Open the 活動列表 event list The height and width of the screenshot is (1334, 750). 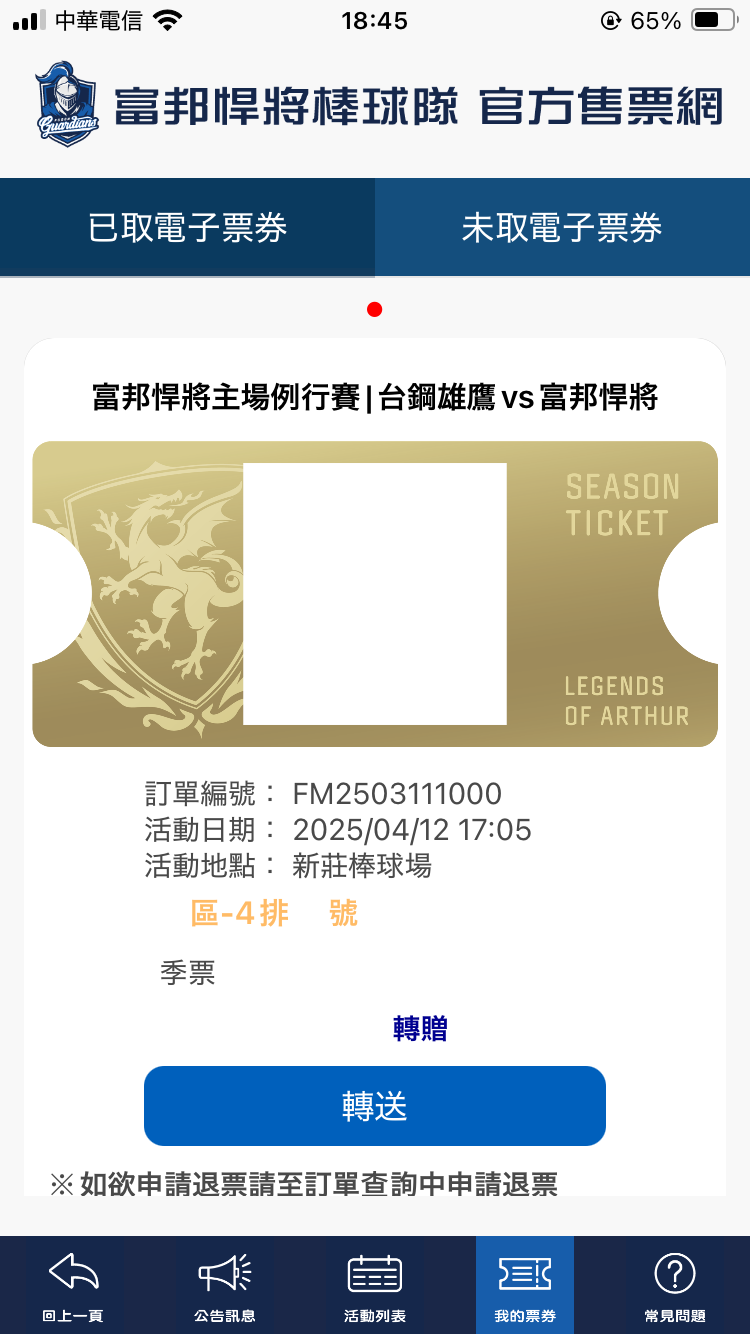pos(374,1286)
